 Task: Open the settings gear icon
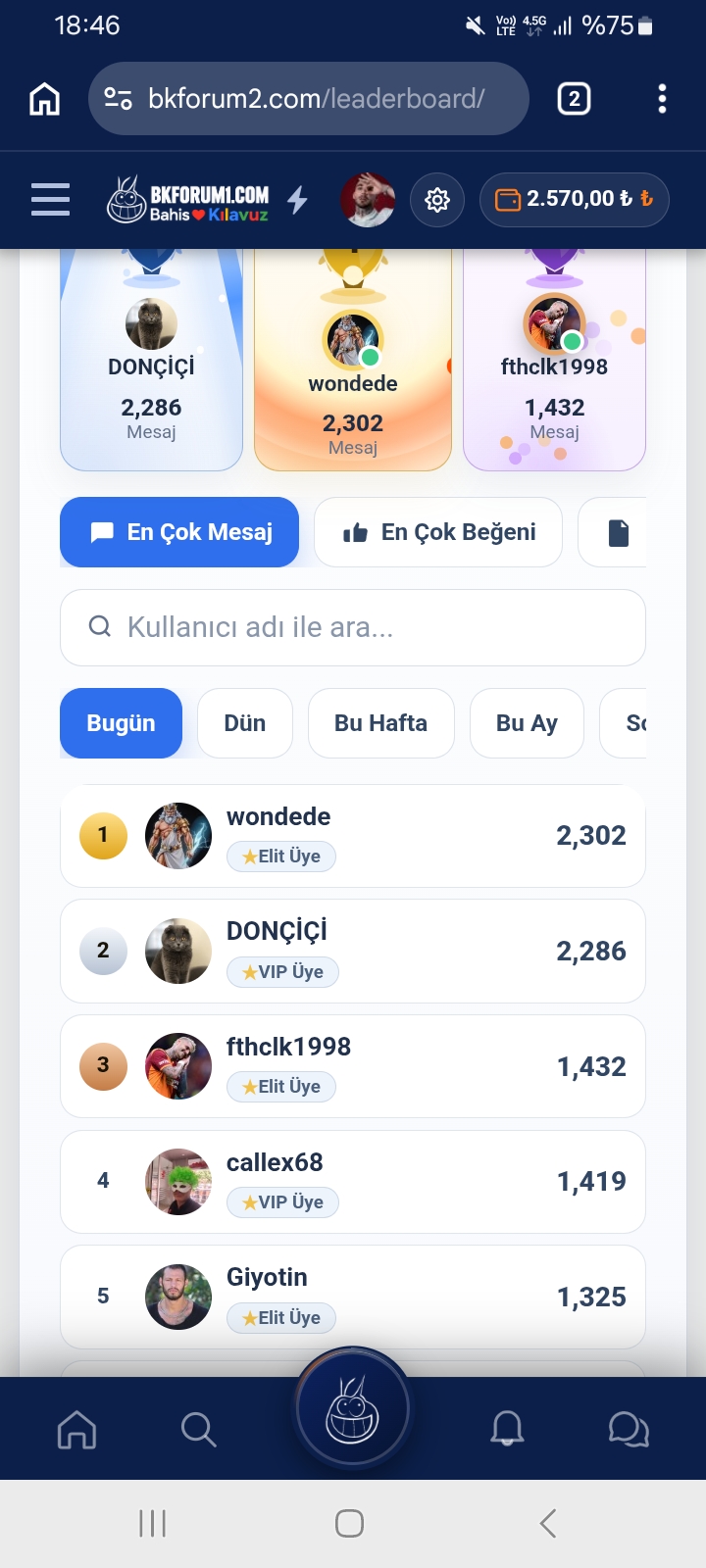436,200
